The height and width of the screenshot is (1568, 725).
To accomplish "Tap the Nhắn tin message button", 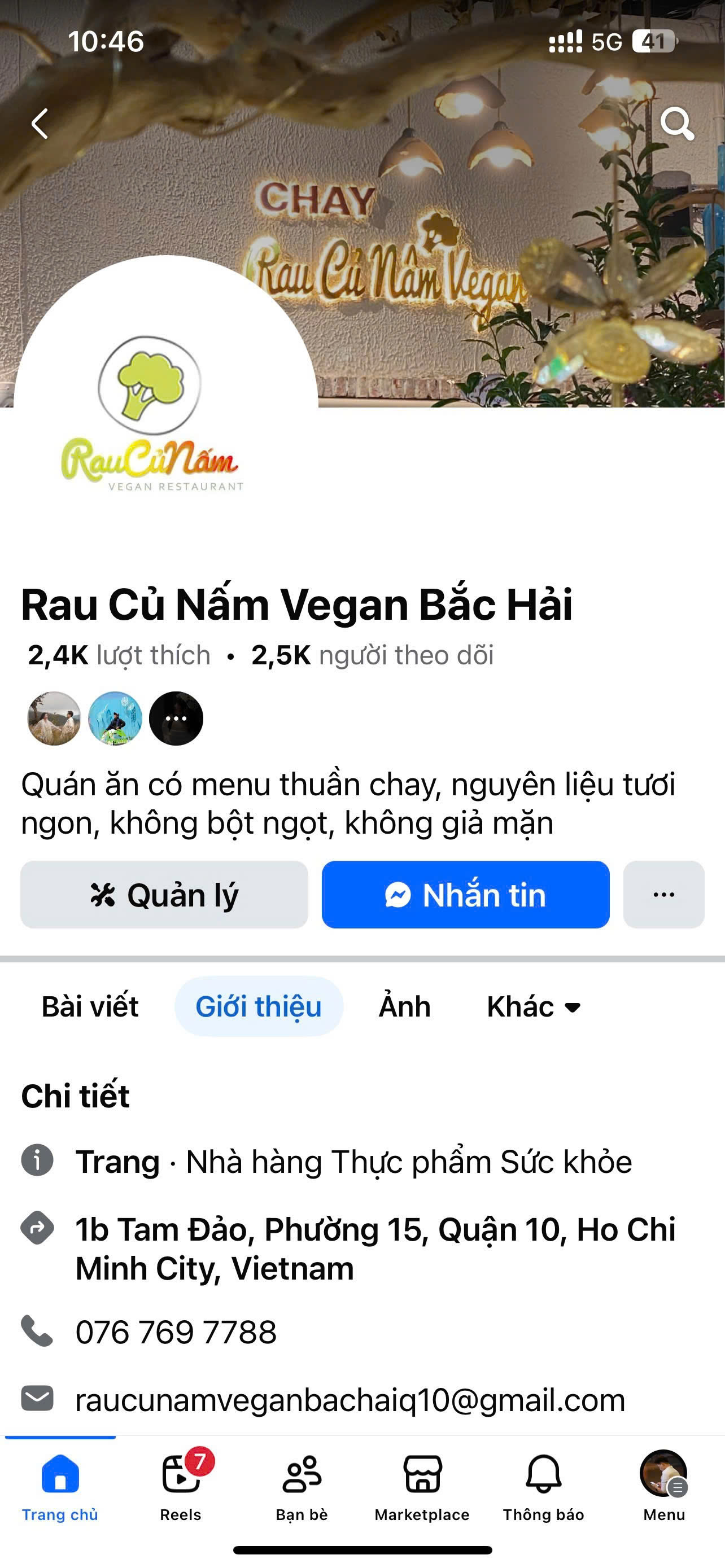I will [466, 895].
